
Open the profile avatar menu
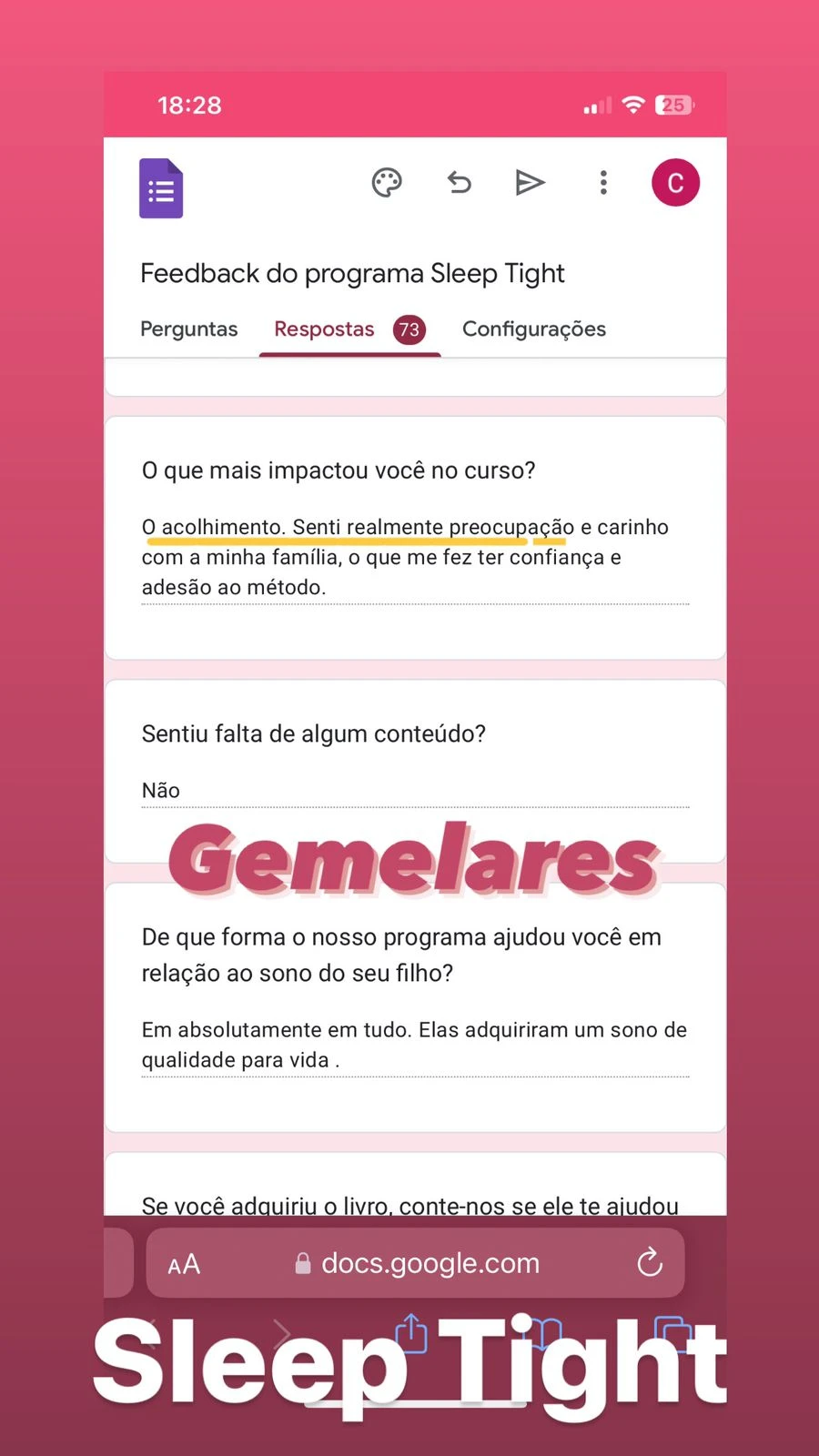tap(675, 182)
